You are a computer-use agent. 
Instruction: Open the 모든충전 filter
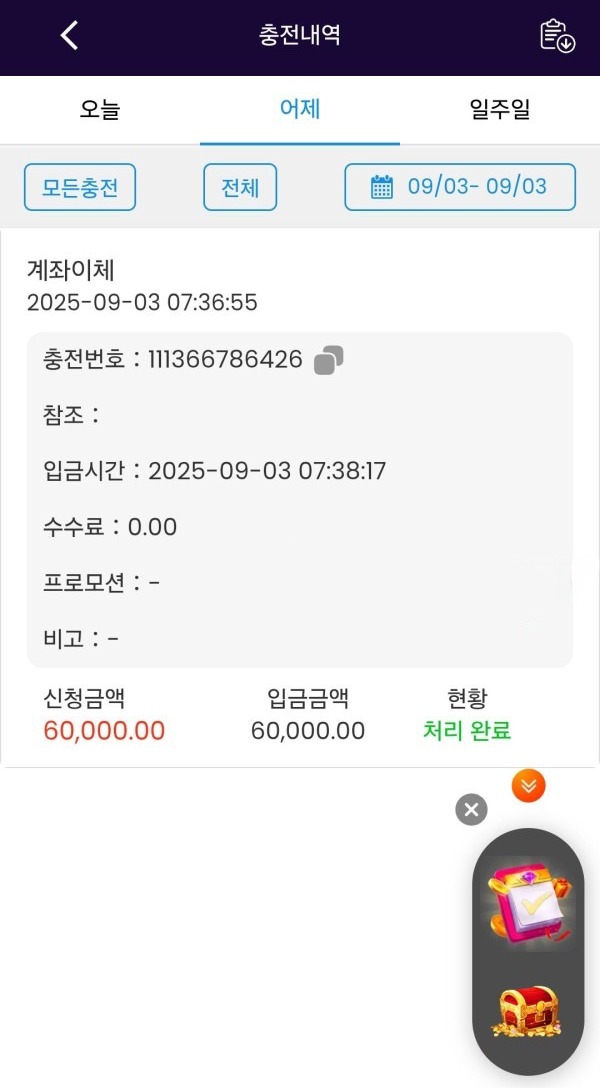point(80,187)
